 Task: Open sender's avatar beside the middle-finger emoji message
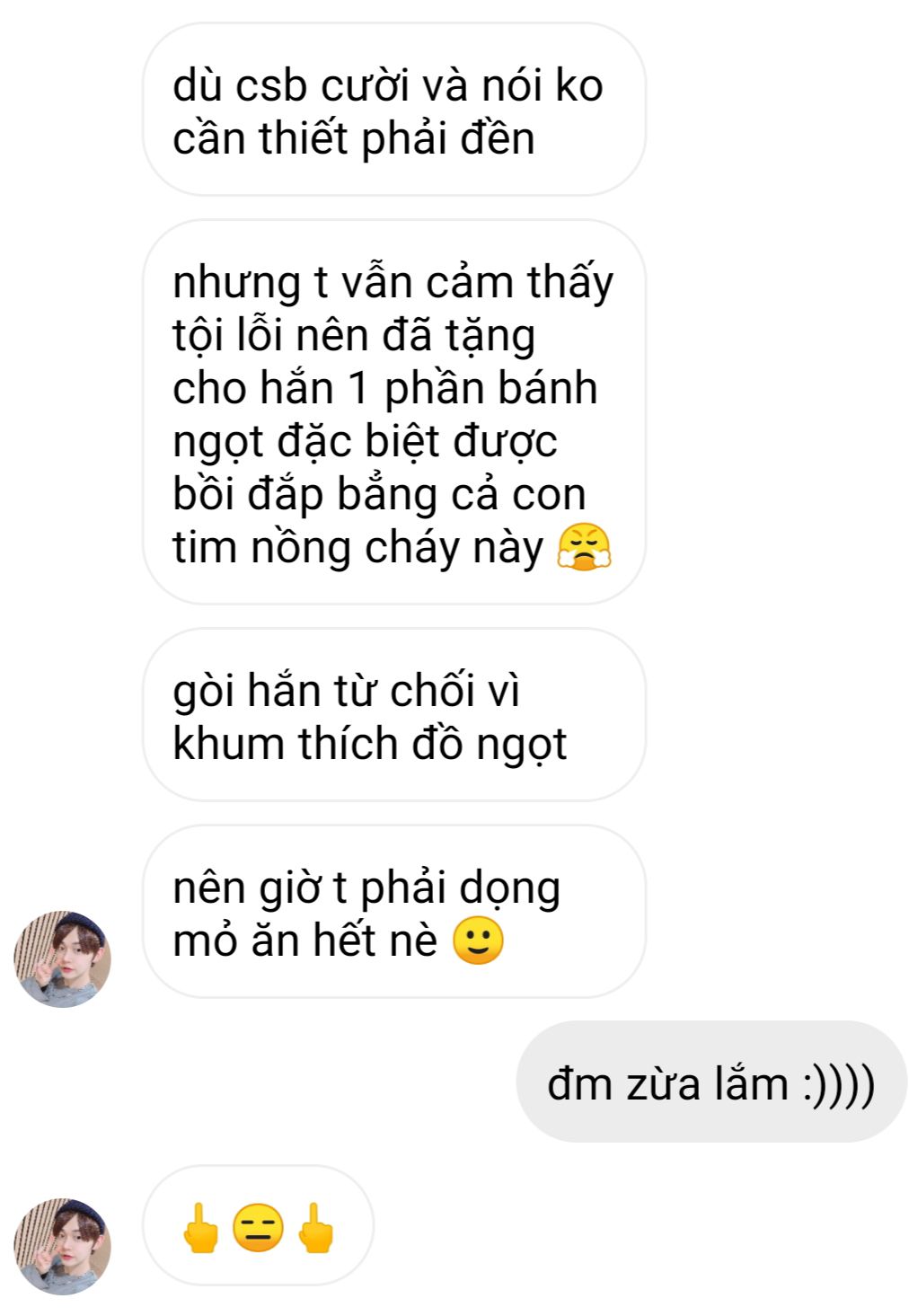tap(63, 1246)
